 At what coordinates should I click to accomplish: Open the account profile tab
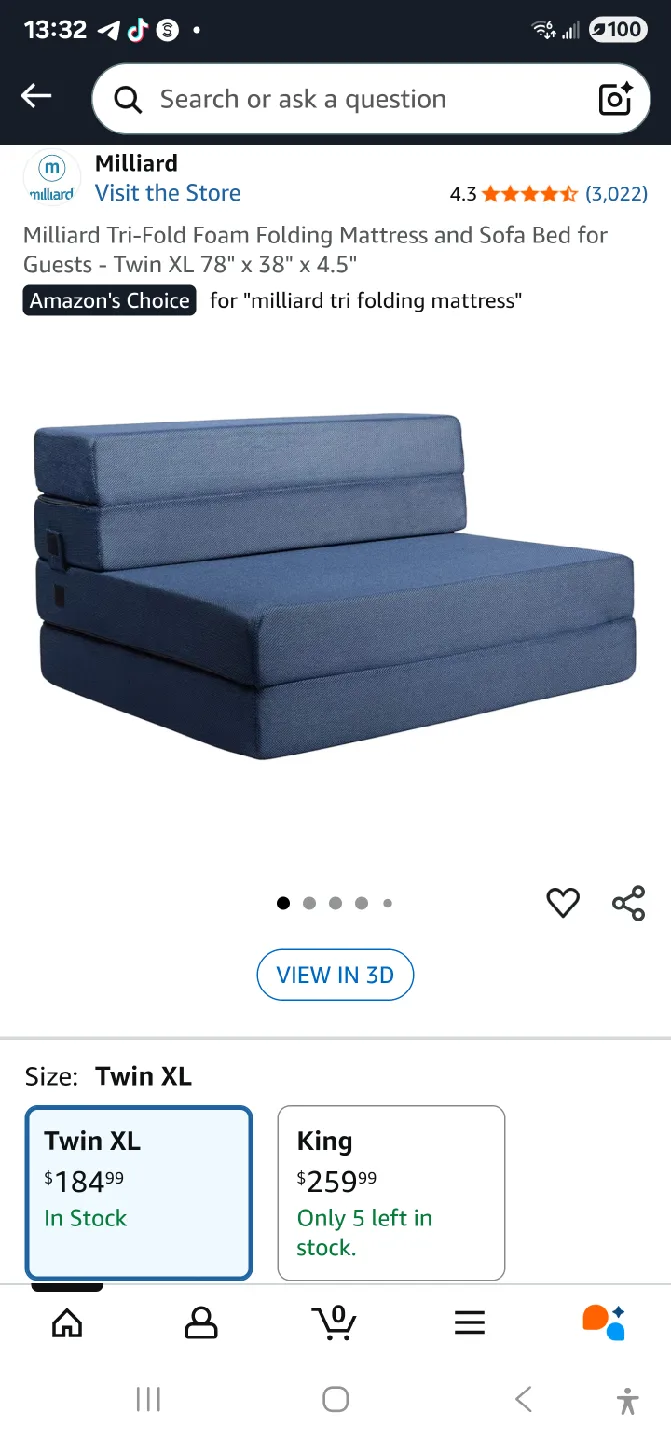201,1323
